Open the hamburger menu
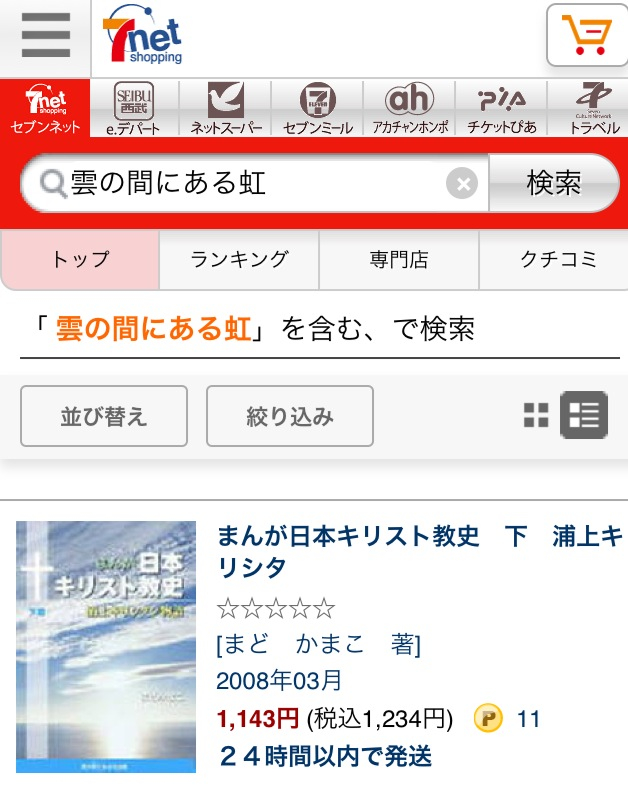Viewport: 628px width, 788px height. 45,37
